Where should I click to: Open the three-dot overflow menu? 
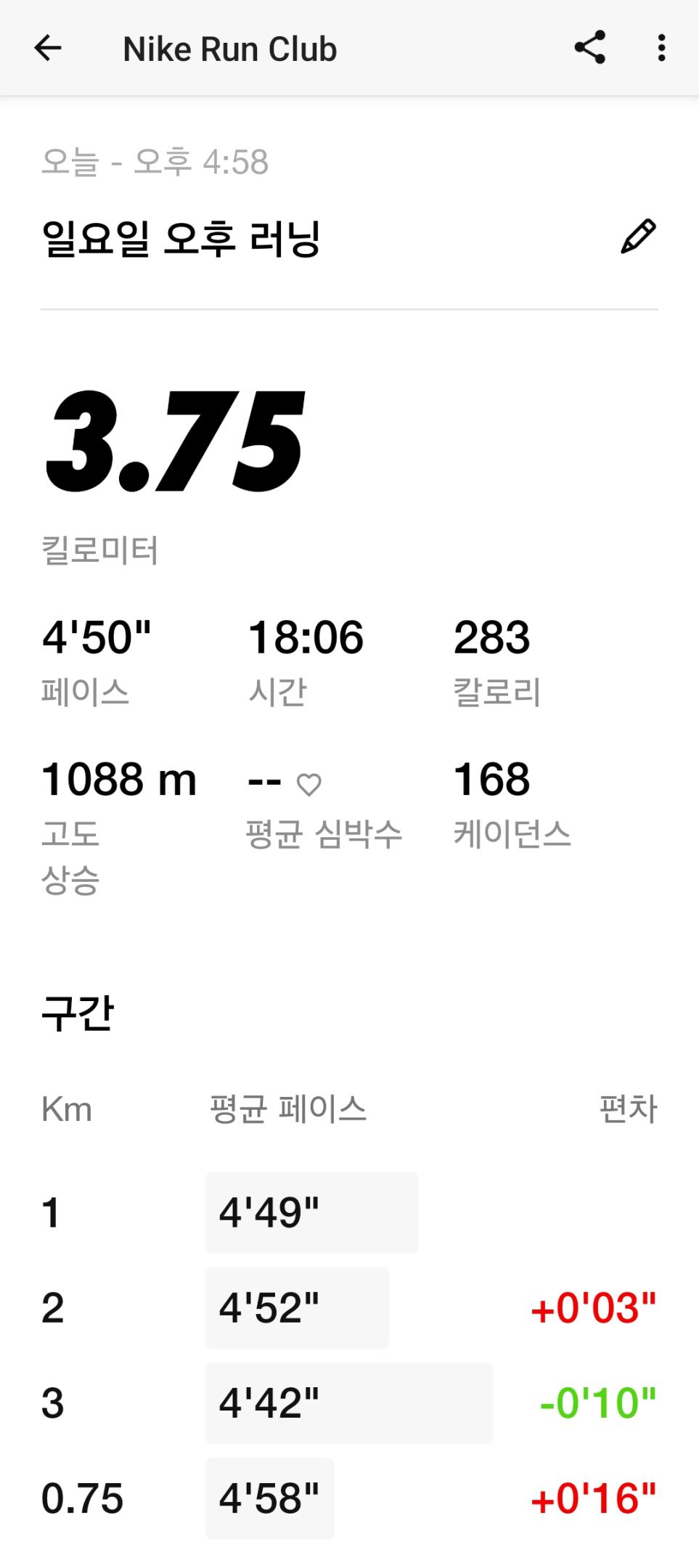(x=661, y=49)
